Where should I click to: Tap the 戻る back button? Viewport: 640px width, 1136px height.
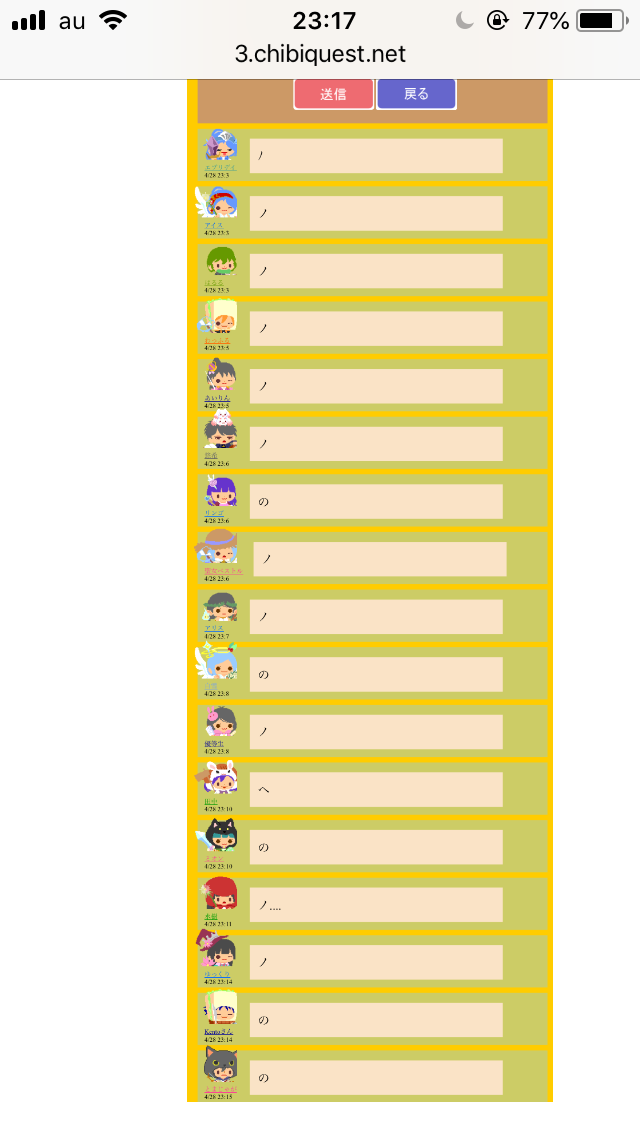point(416,94)
